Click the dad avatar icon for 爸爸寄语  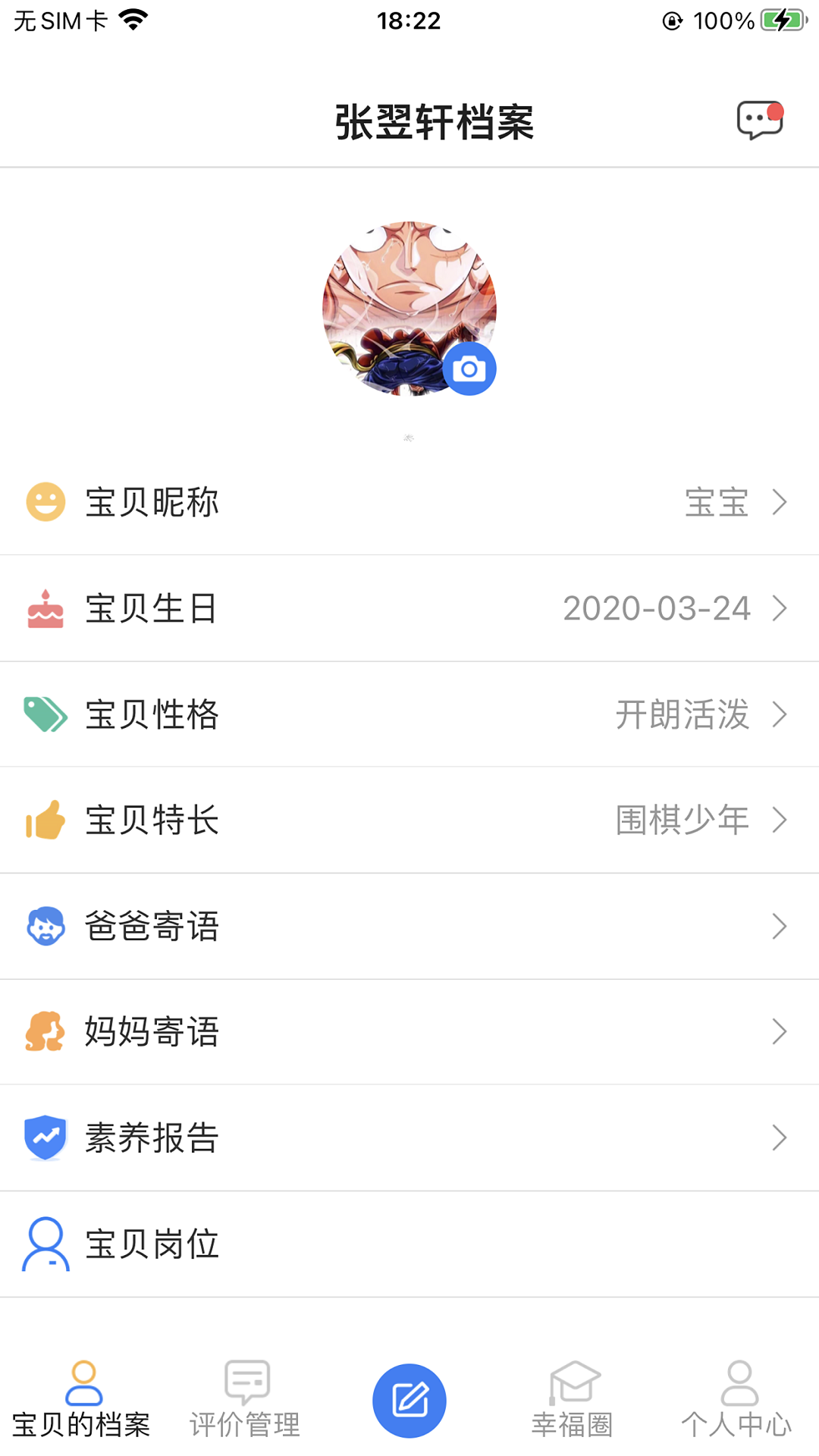[x=45, y=926]
